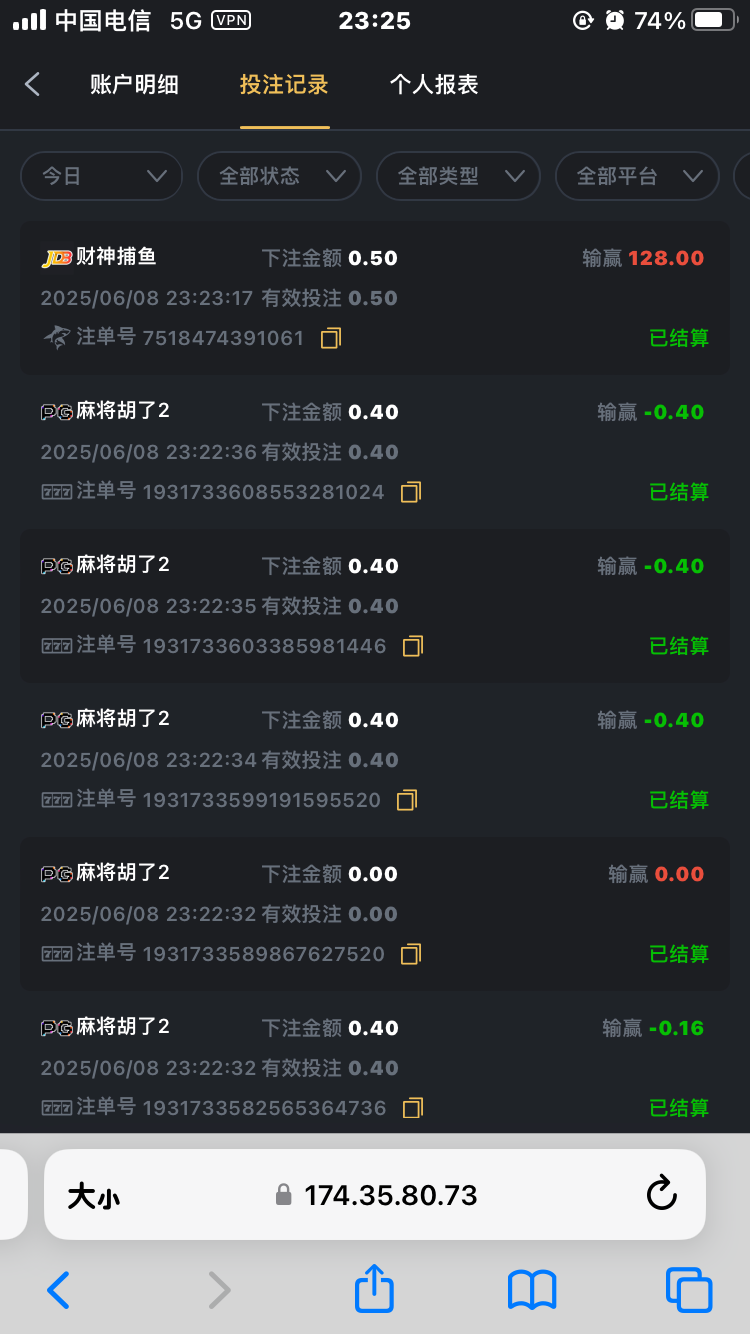
Task: Copy order number 1931733603385981446
Action: [413, 646]
